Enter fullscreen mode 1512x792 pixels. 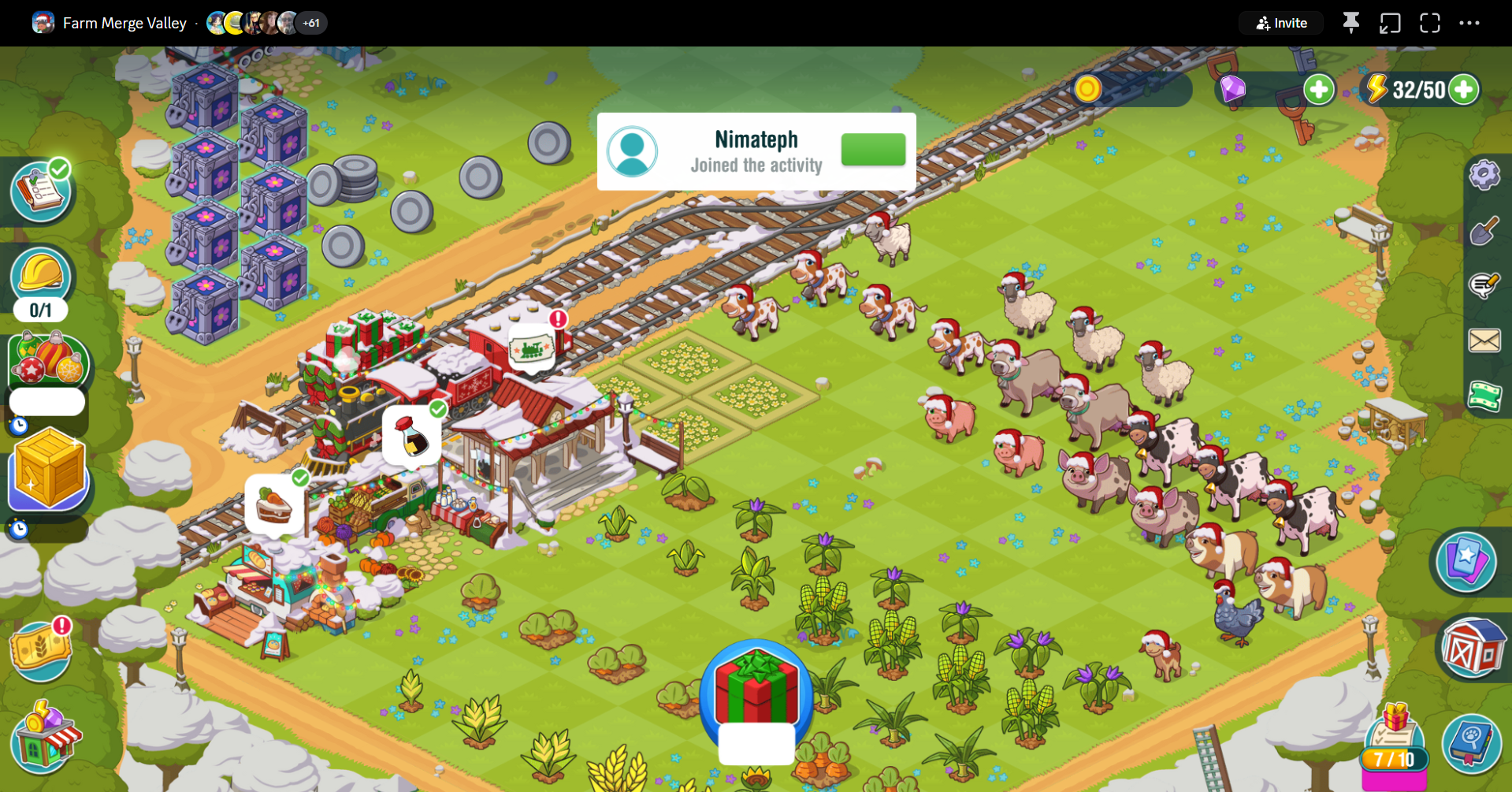(1429, 23)
